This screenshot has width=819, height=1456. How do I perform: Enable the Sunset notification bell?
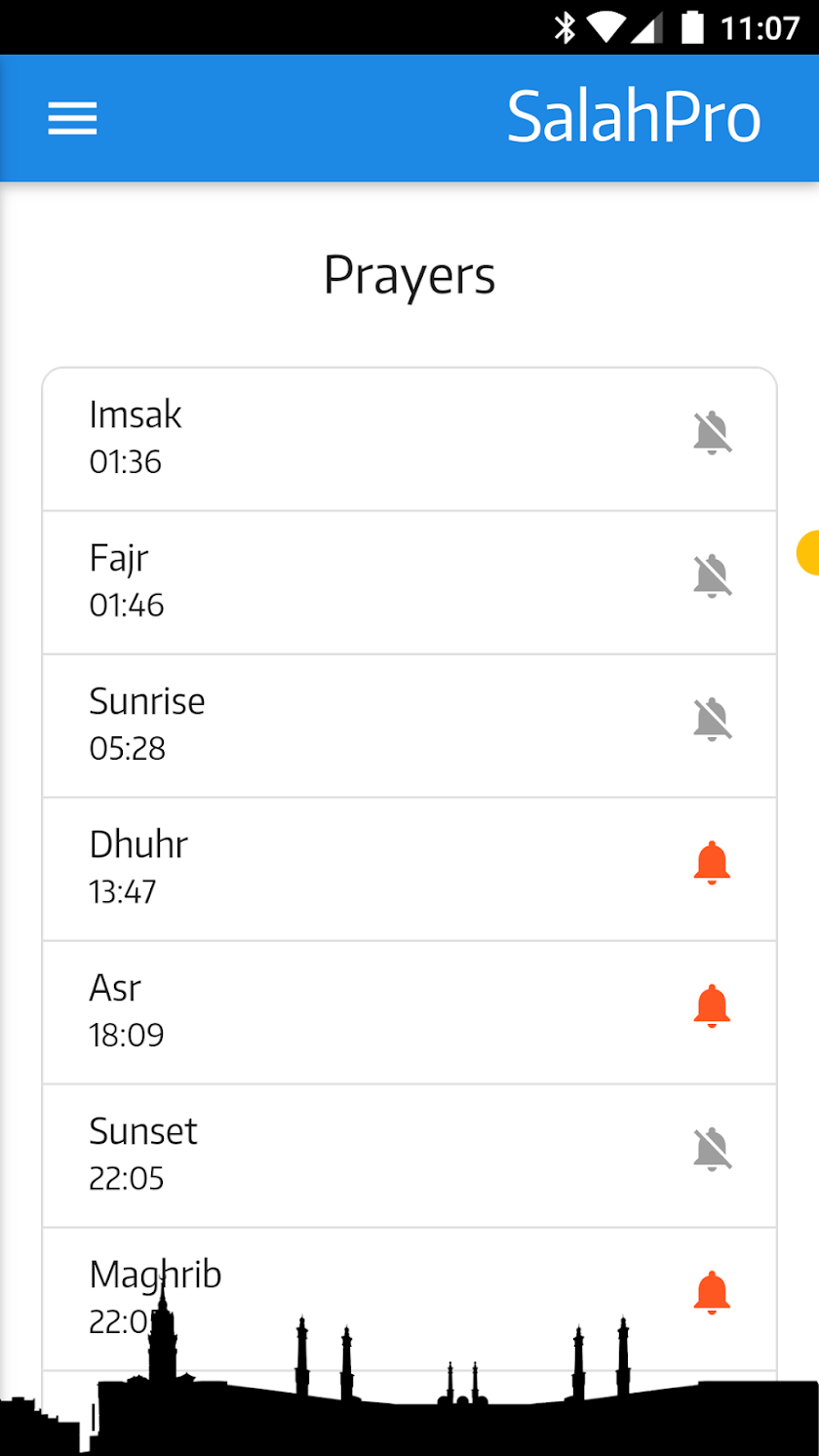pos(713,1150)
